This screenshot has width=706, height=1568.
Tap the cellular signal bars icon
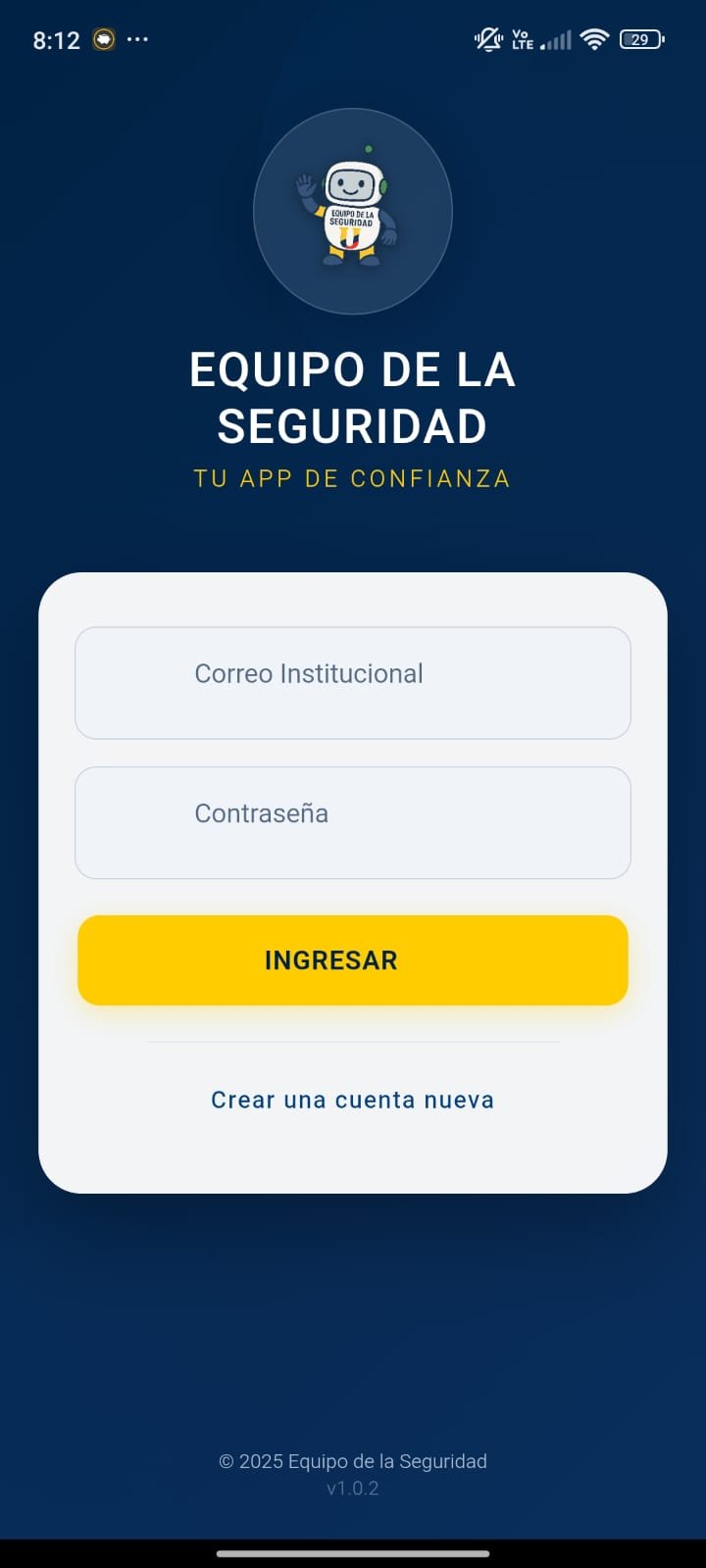[x=555, y=39]
